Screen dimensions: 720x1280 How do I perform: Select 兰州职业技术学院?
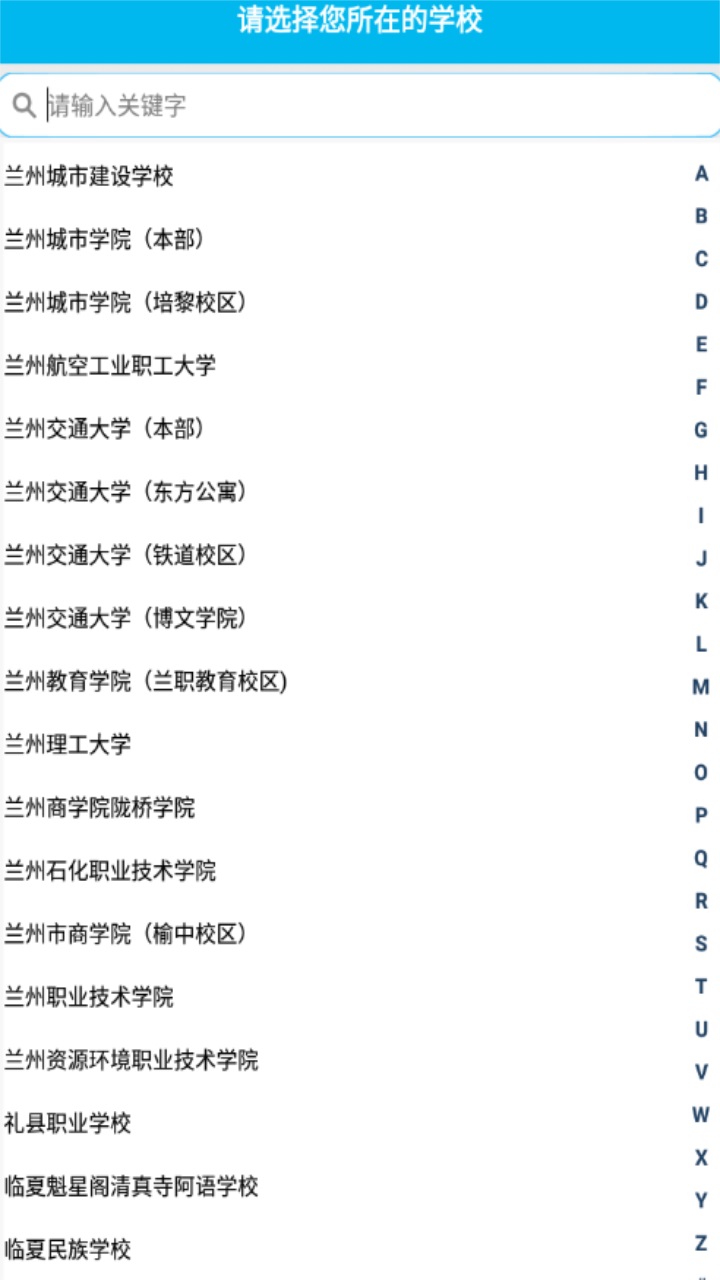click(340, 997)
